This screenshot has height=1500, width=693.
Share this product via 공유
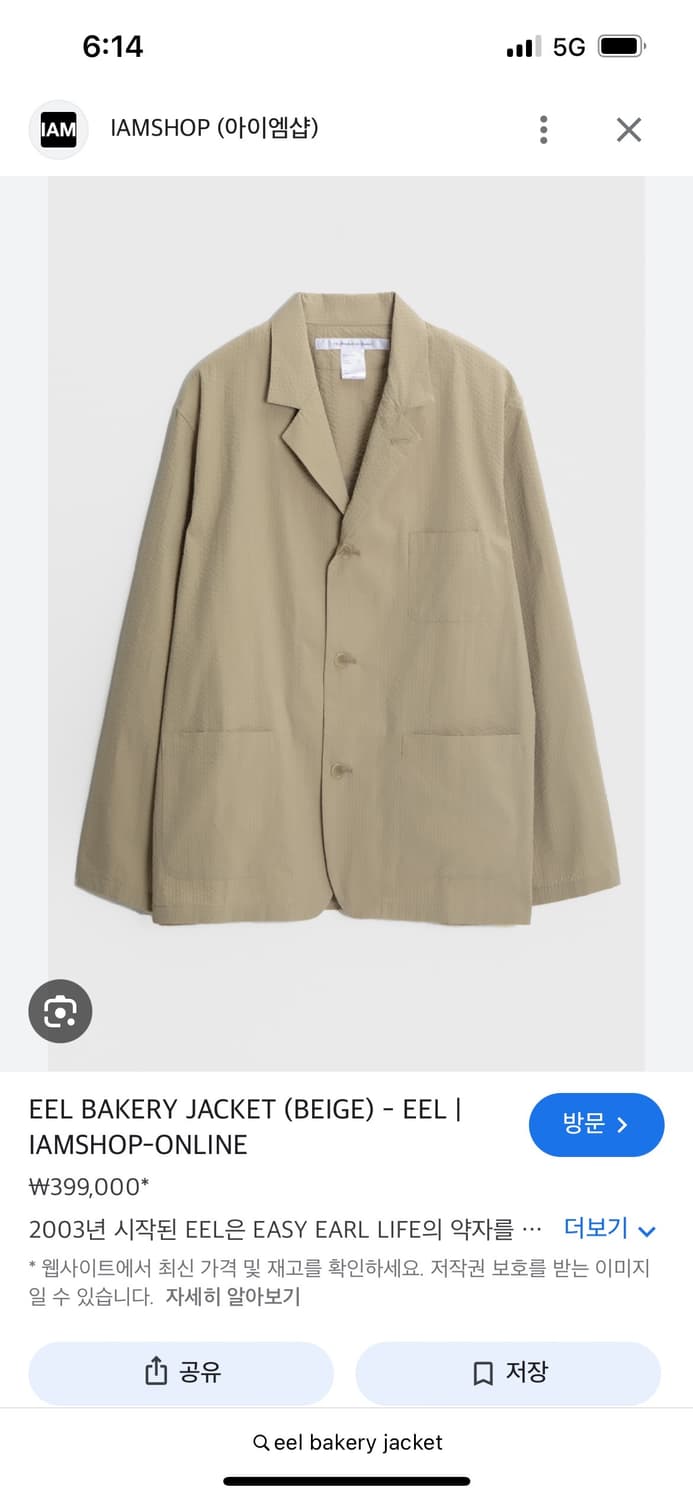pos(181,1373)
